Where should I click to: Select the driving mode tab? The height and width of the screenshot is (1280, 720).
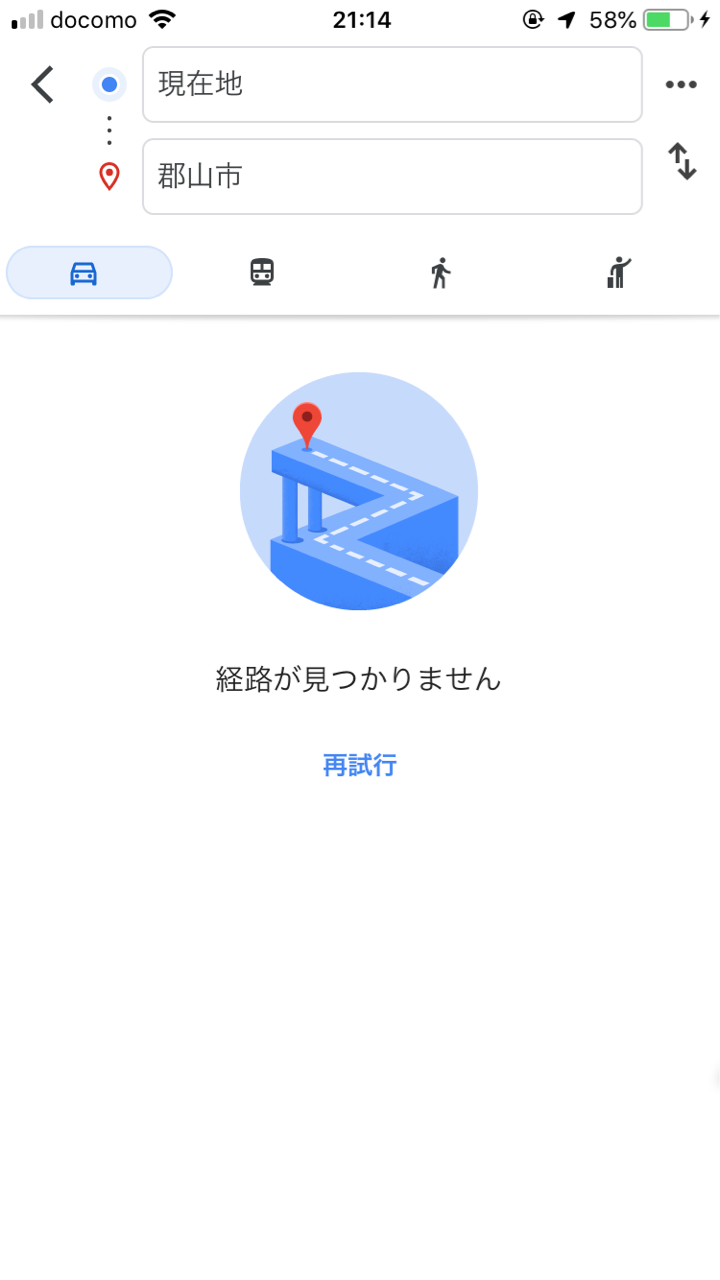89,273
